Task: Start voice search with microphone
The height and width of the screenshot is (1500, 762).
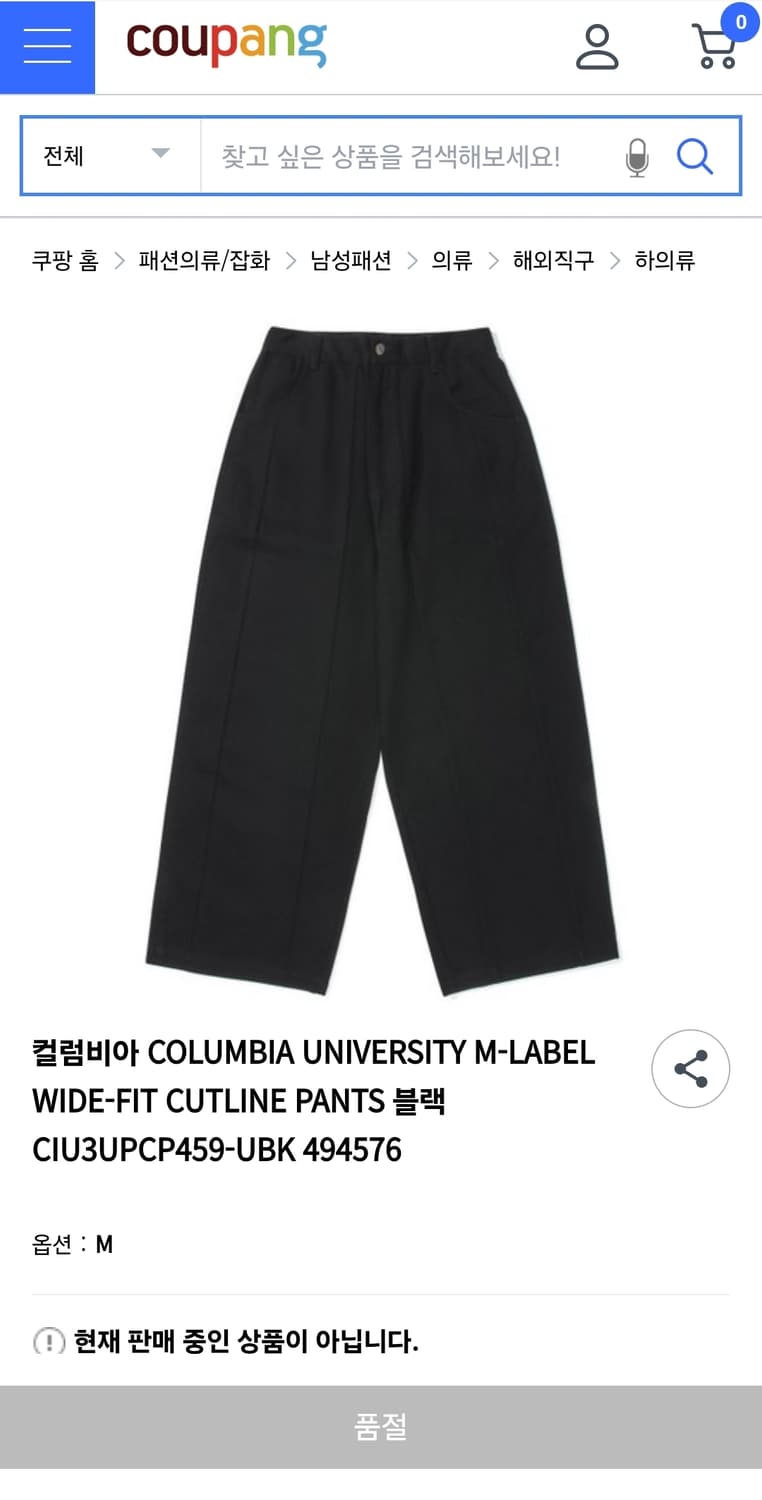Action: [x=637, y=157]
